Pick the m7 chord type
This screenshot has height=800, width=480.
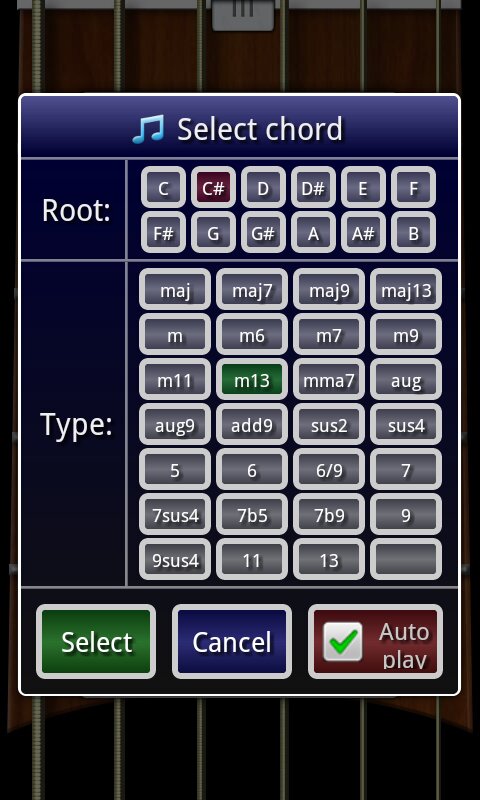329,335
